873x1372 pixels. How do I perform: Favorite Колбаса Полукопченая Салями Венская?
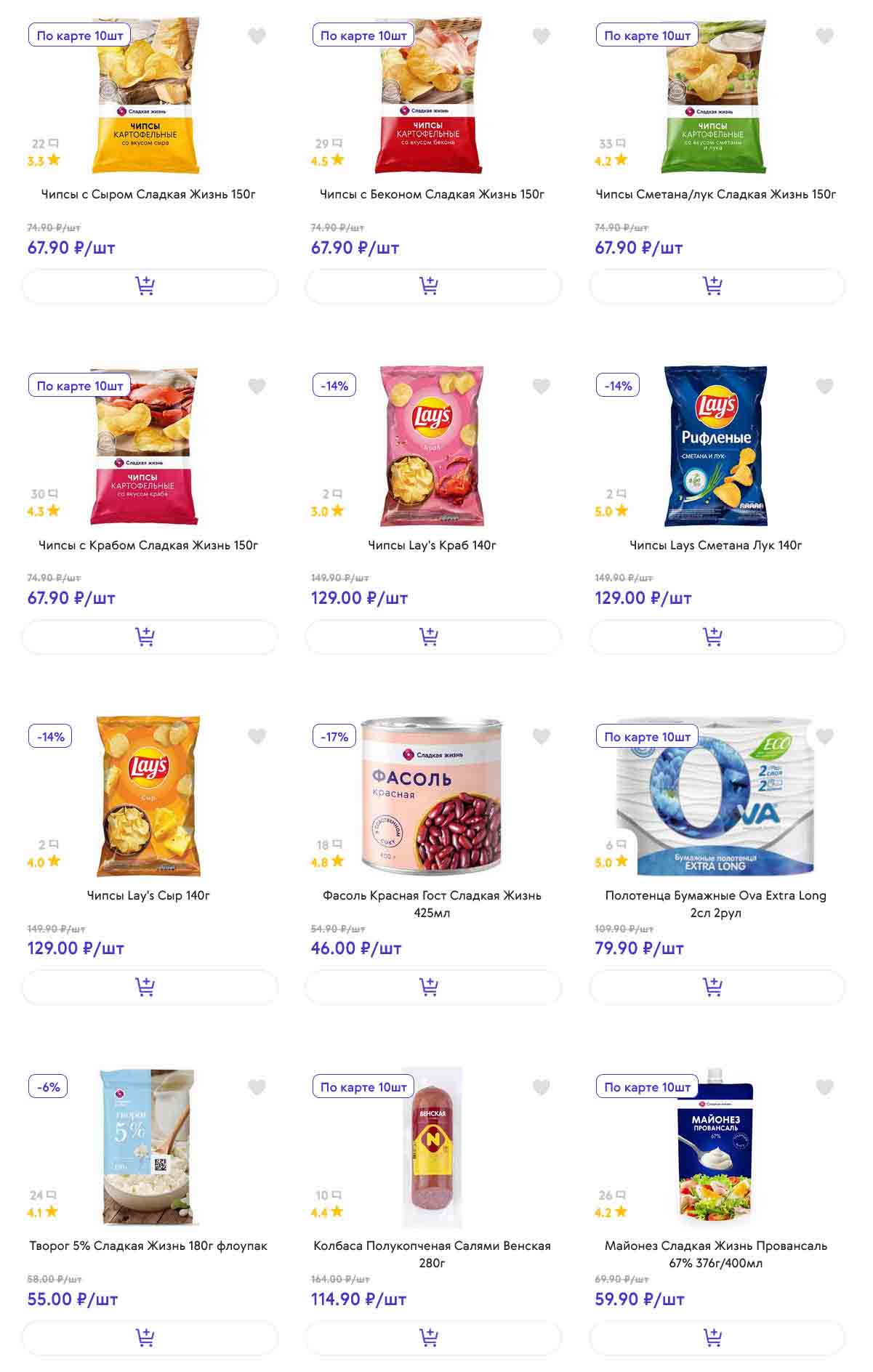[x=541, y=1087]
